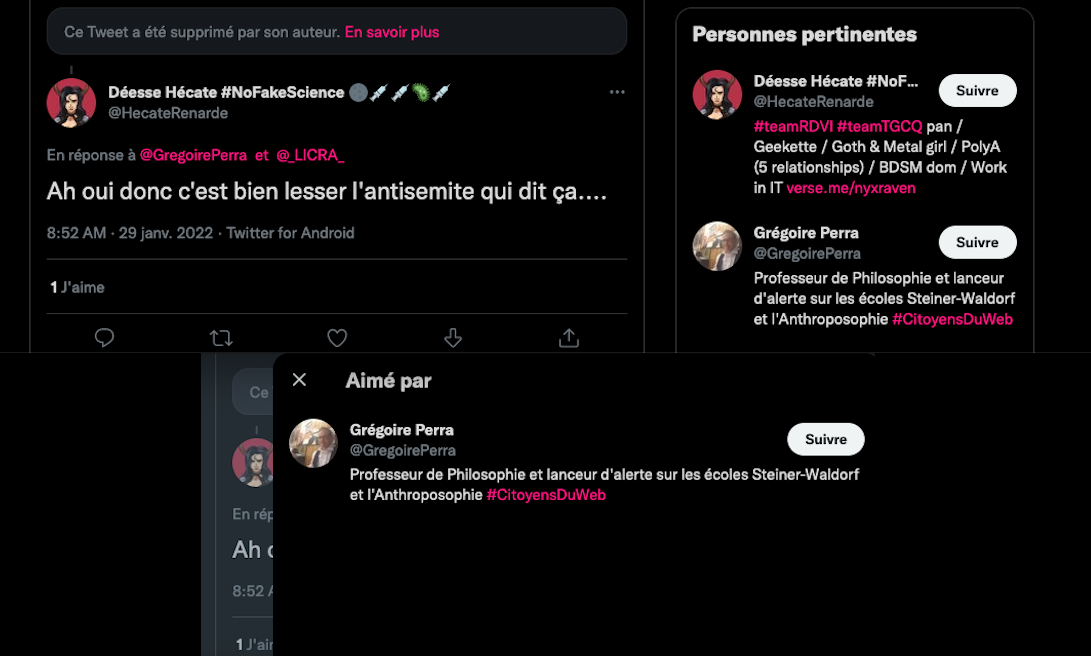
Task: Tap the download arrow icon under the tweet
Action: [x=453, y=338]
